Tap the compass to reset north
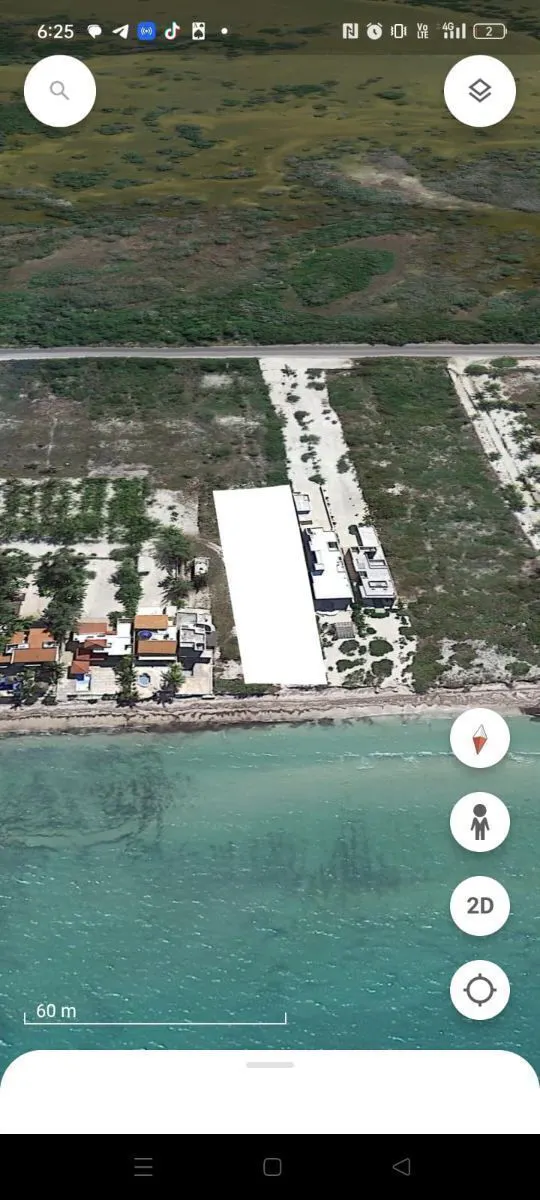The height and width of the screenshot is (1200, 540). click(x=480, y=739)
